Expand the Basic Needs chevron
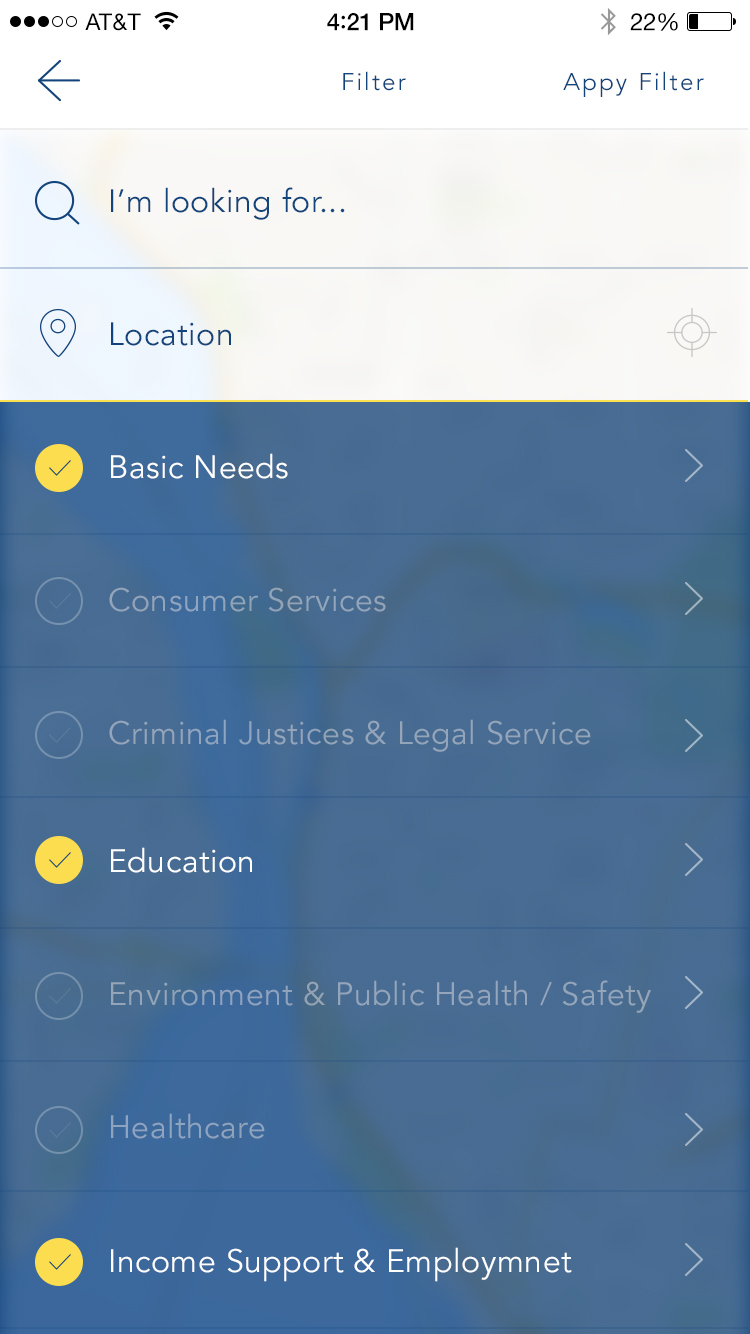The width and height of the screenshot is (750, 1334). pos(694,466)
